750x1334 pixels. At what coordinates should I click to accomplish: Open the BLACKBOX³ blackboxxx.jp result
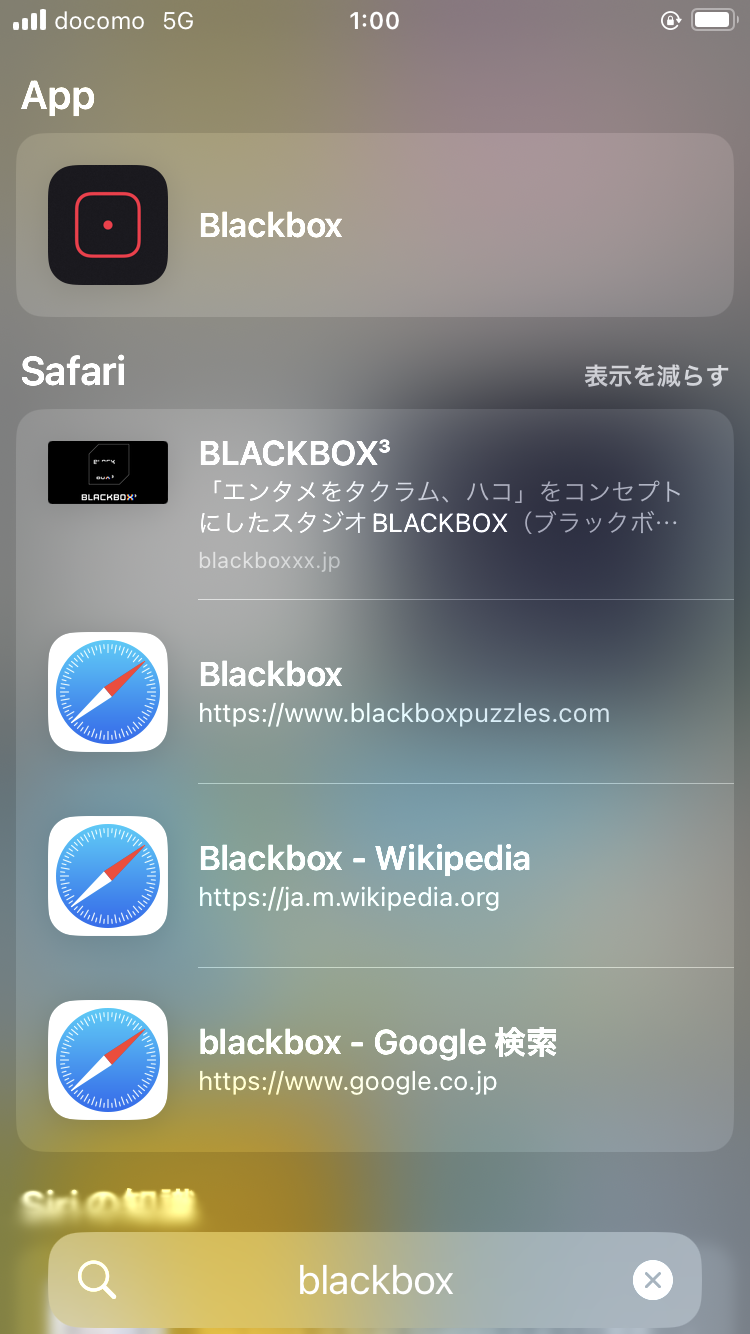375,505
